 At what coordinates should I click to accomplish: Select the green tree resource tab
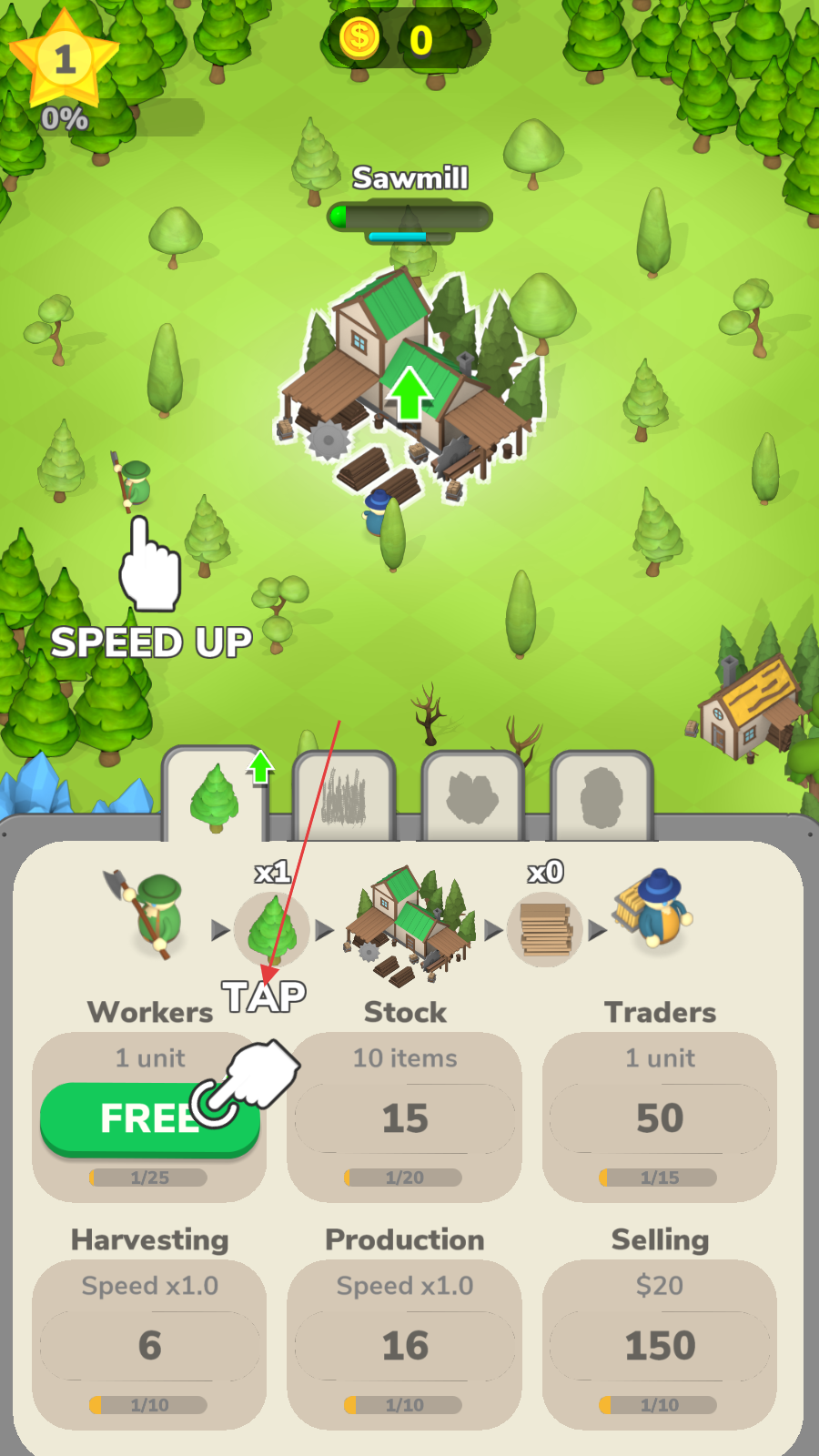(216, 797)
